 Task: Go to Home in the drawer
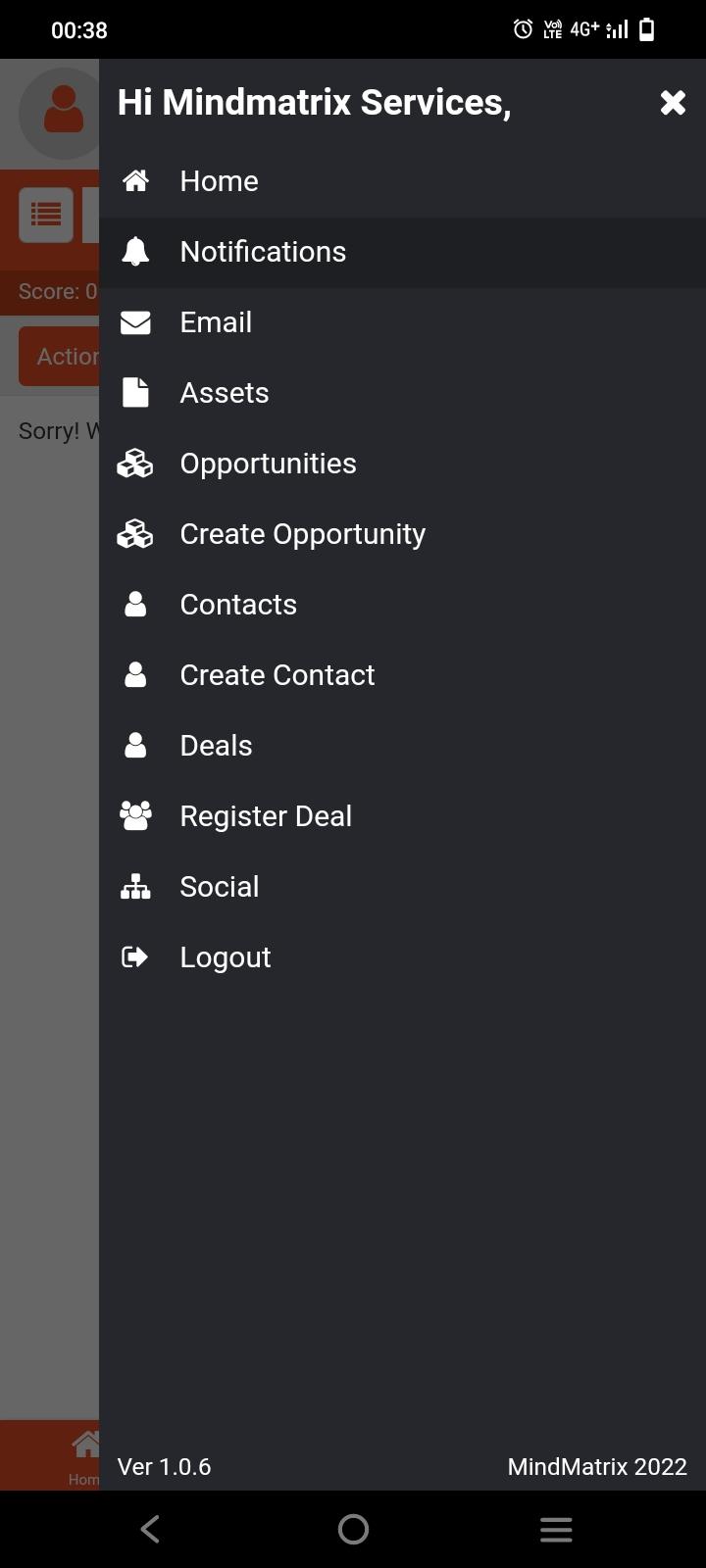point(402,181)
